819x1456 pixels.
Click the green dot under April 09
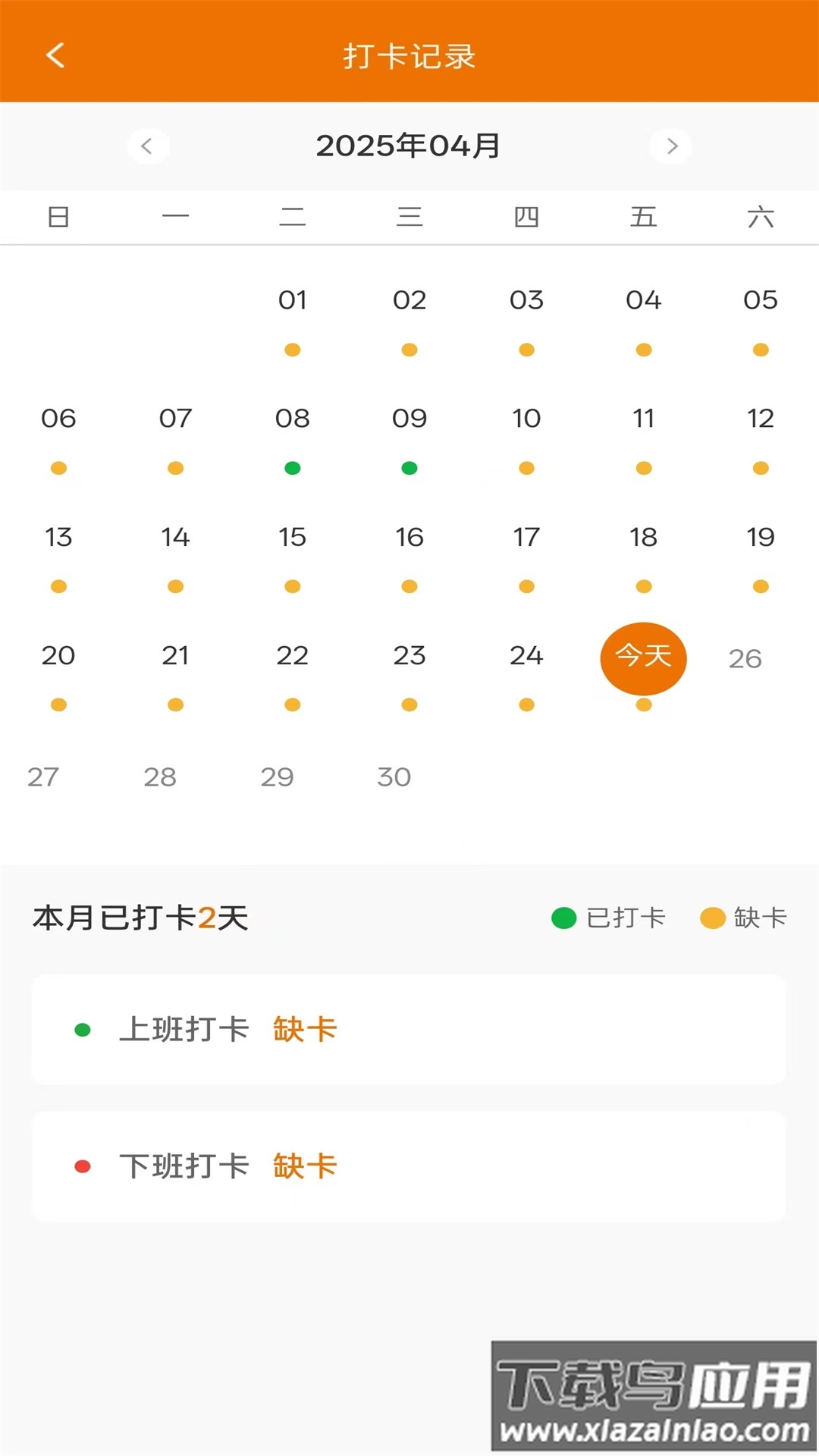[409, 468]
